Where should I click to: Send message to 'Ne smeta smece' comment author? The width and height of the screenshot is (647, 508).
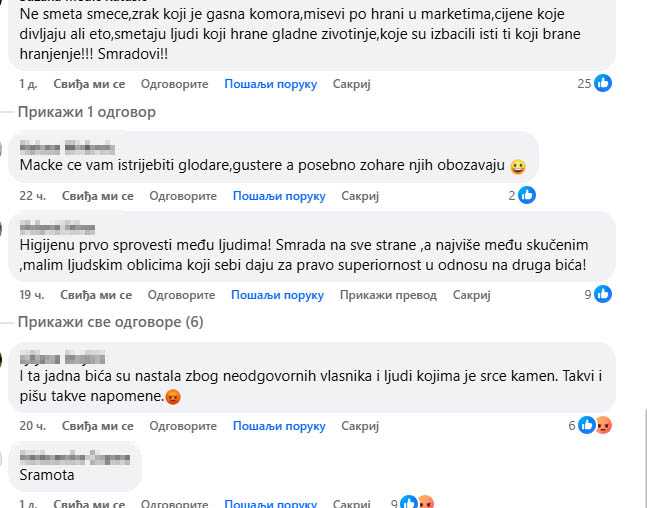tap(270, 84)
